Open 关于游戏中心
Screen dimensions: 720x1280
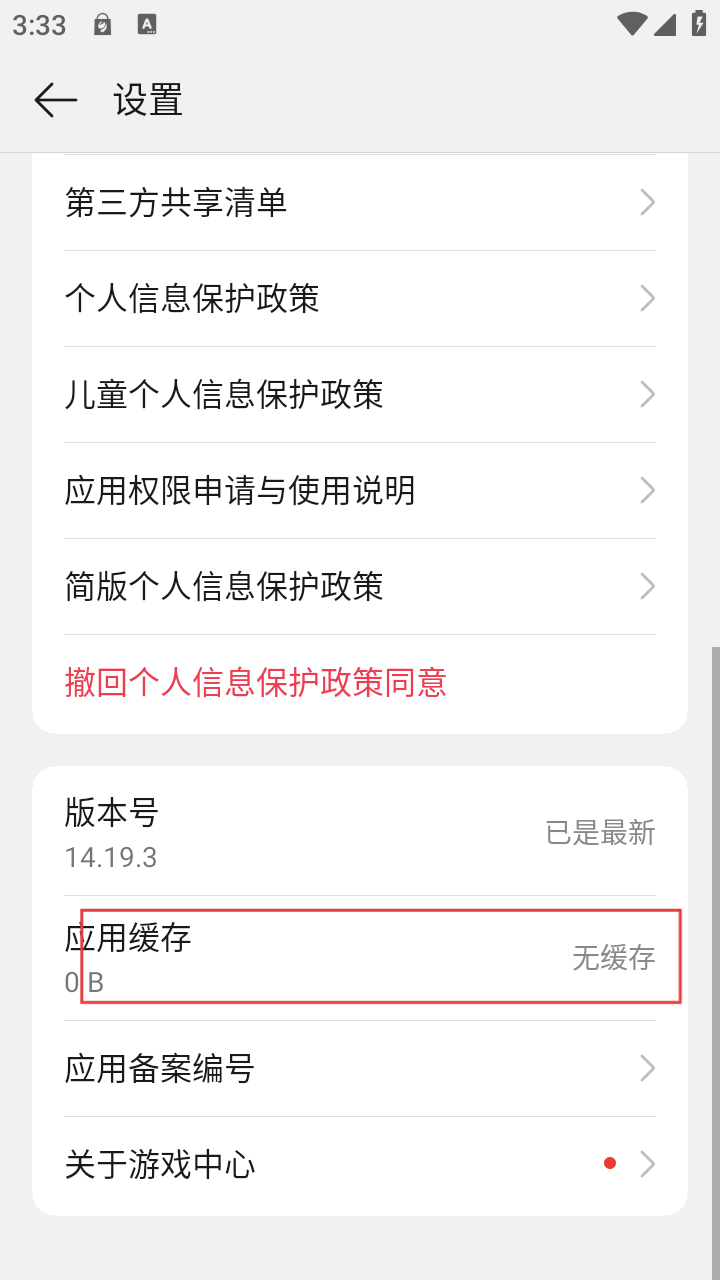tap(360, 1165)
